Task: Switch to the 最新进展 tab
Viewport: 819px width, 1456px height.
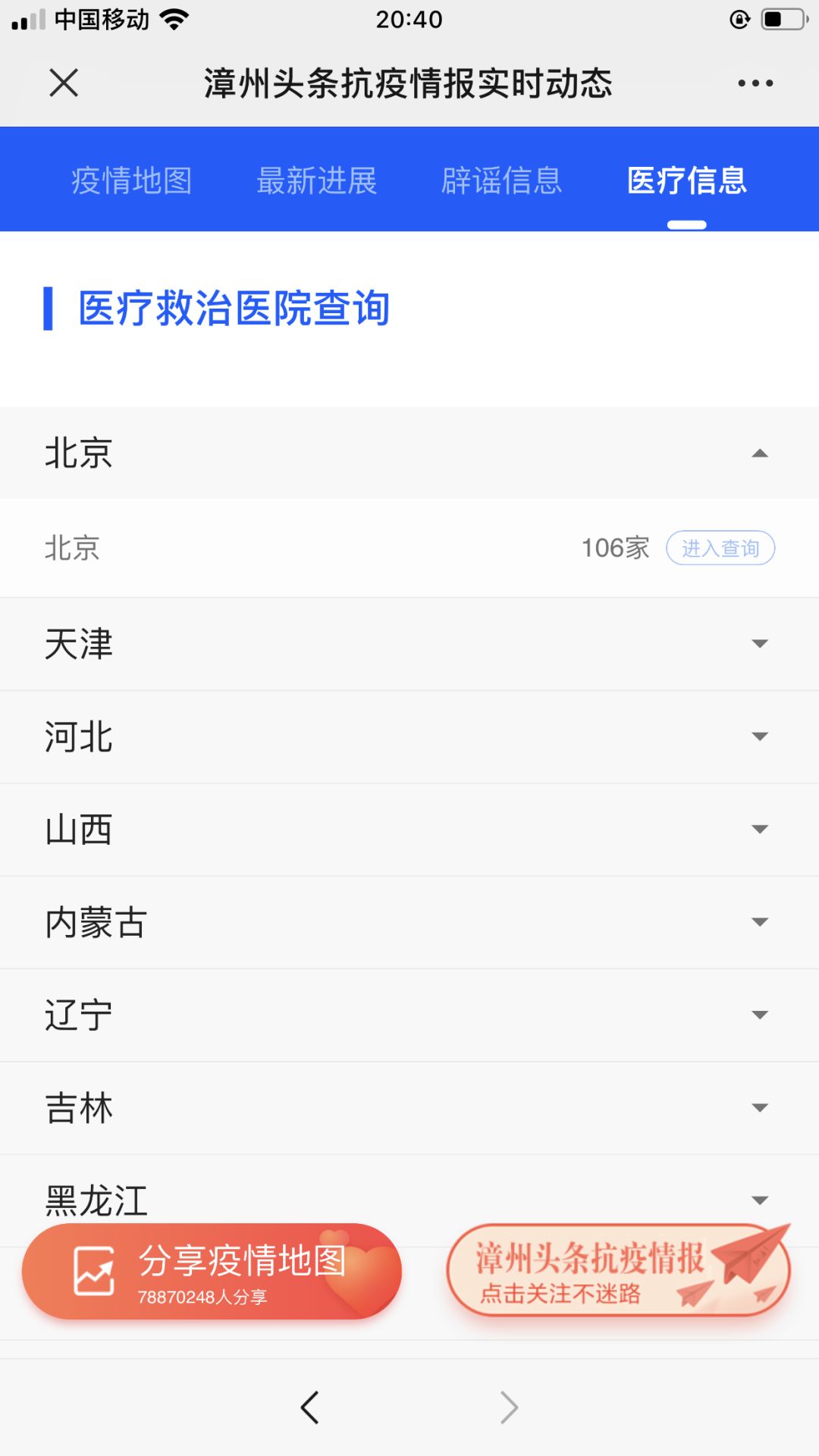Action: point(317,180)
